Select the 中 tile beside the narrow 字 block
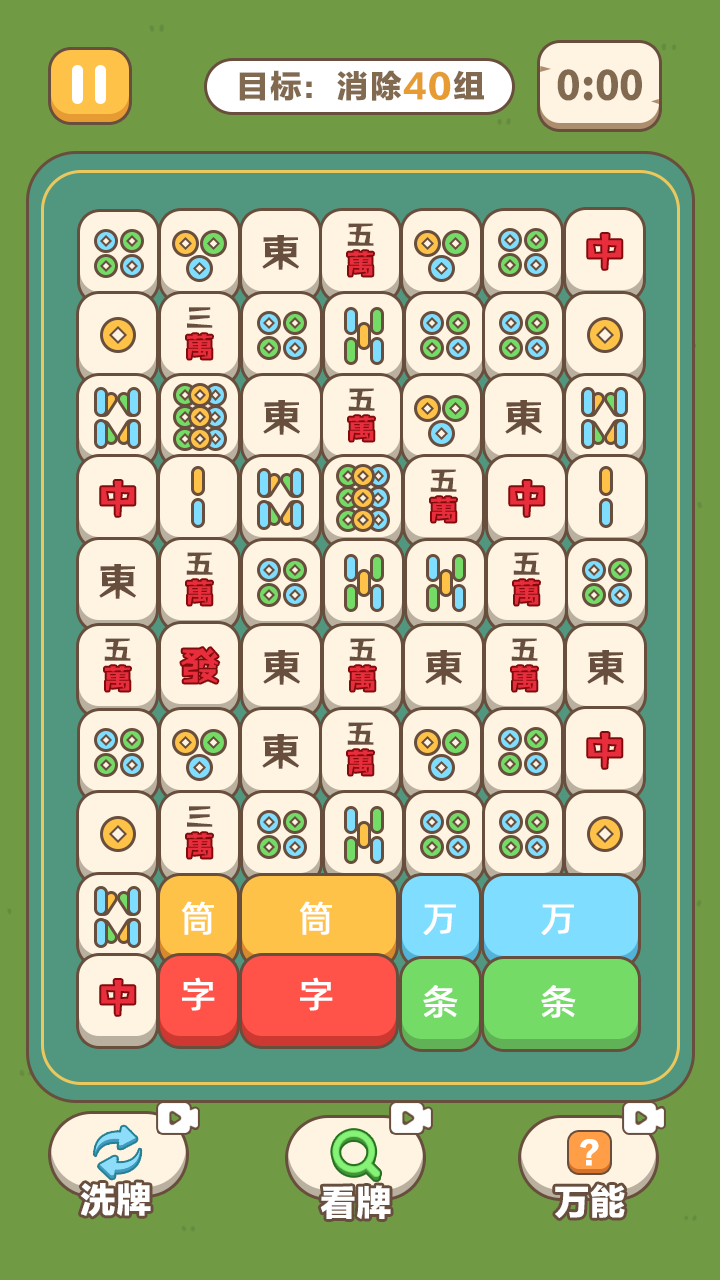 tap(118, 997)
